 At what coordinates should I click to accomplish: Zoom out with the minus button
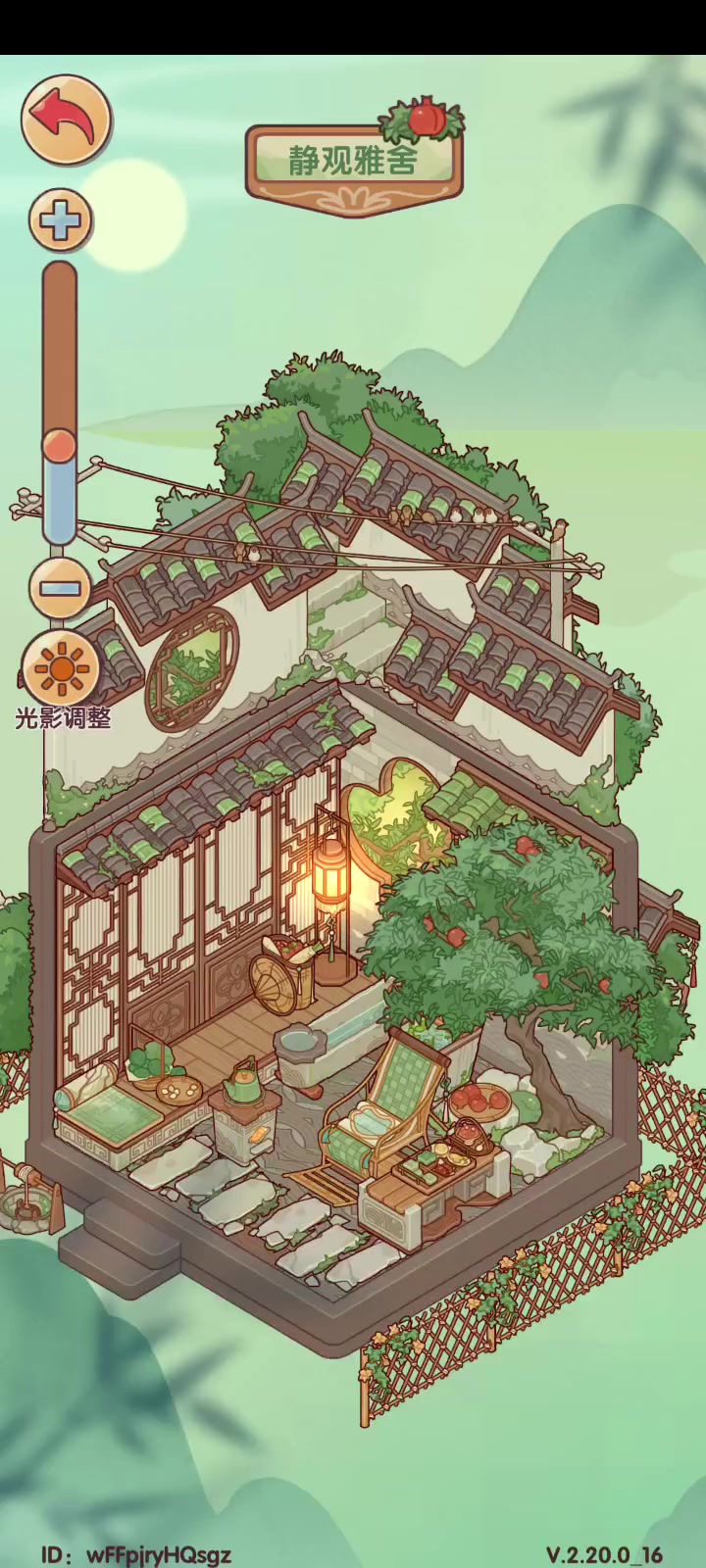tap(61, 588)
